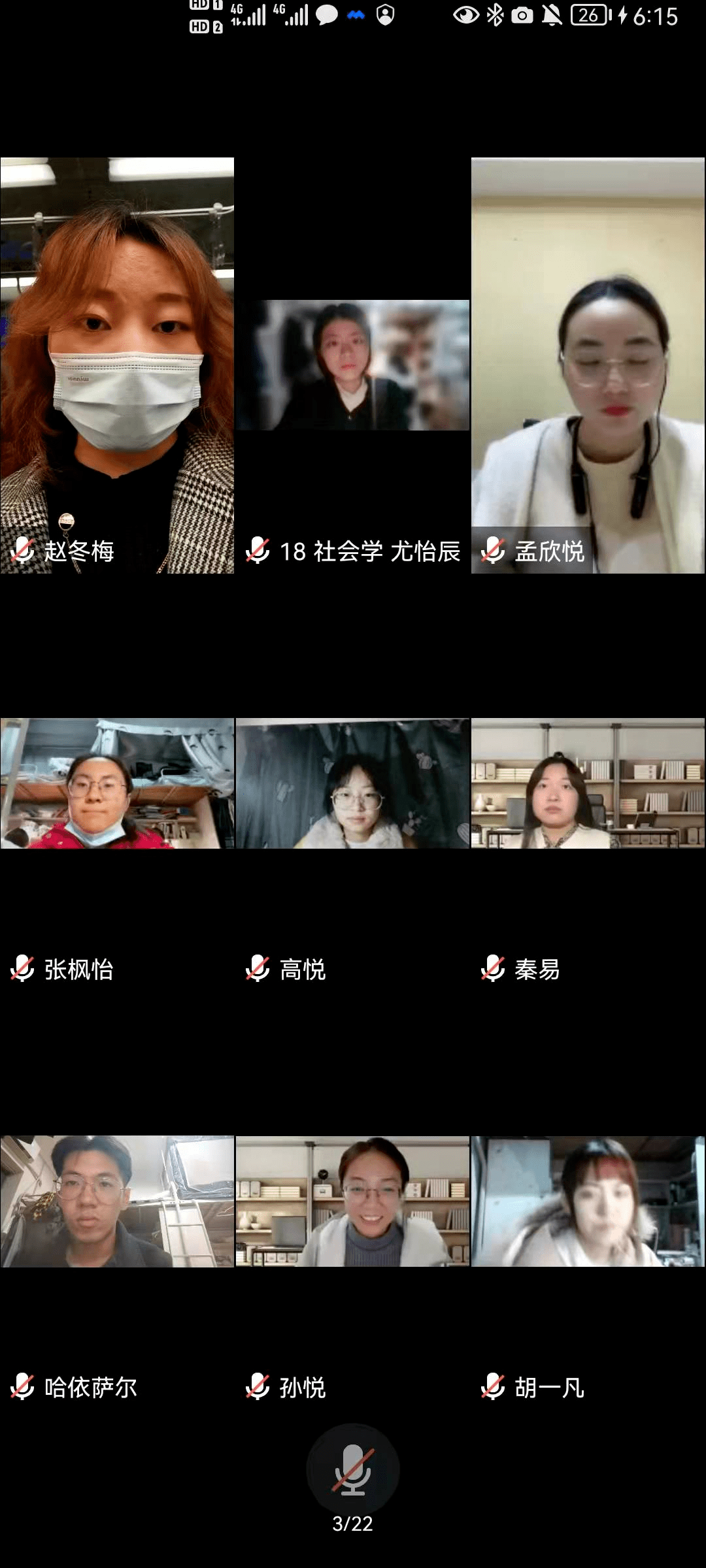Open 18 社会学 尤怡辰's video tile

[352, 365]
